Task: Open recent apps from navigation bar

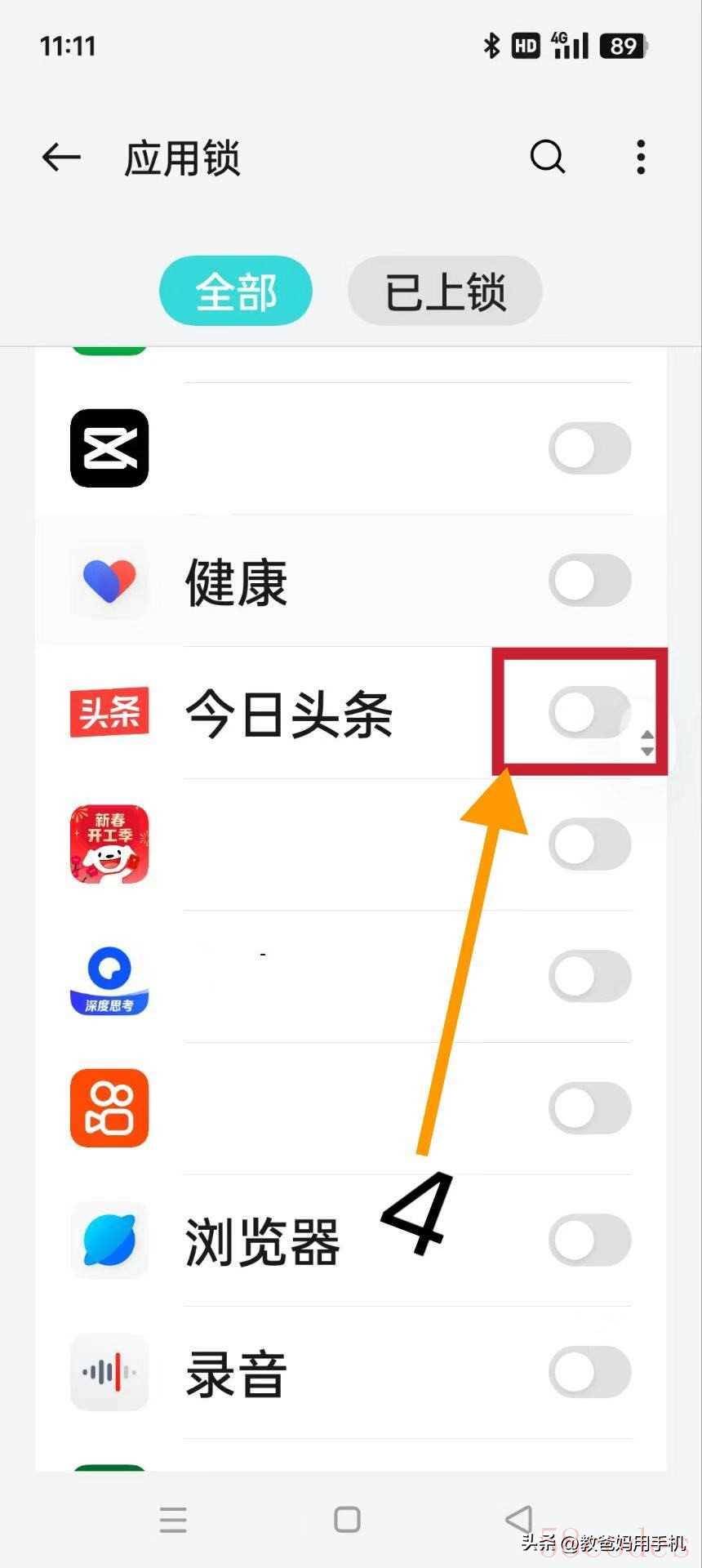Action: [173, 1520]
